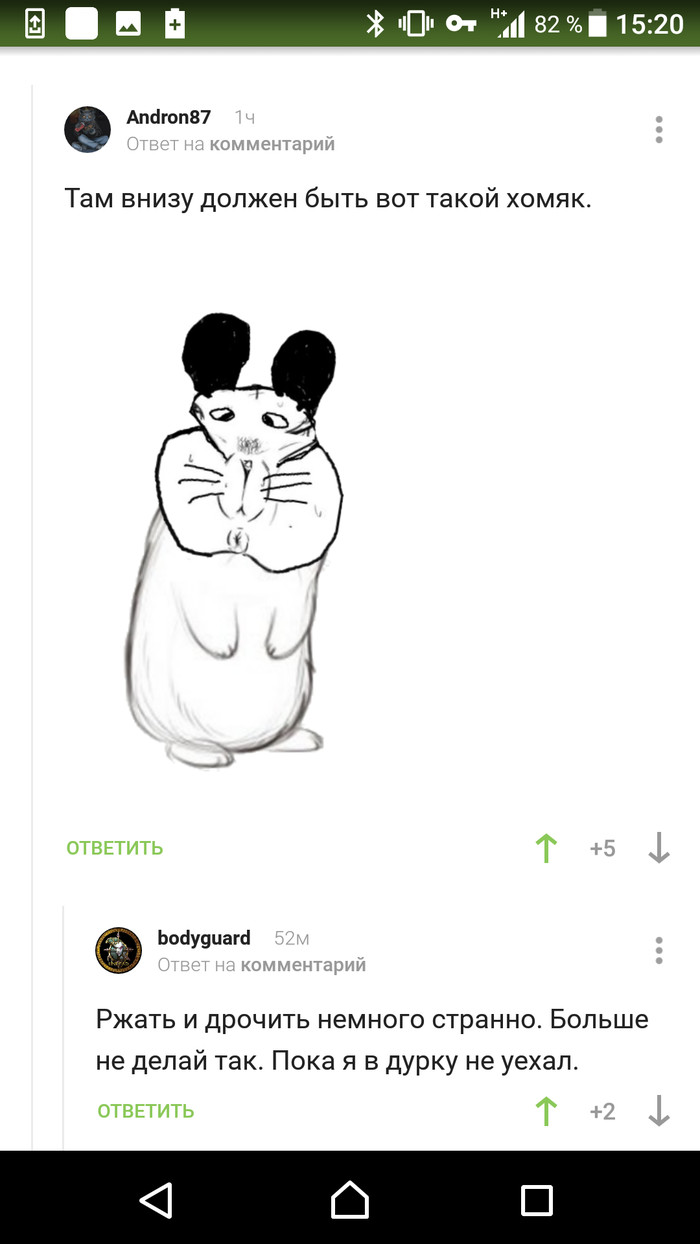Go back with the system back button
The height and width of the screenshot is (1244, 700).
coord(157,1199)
